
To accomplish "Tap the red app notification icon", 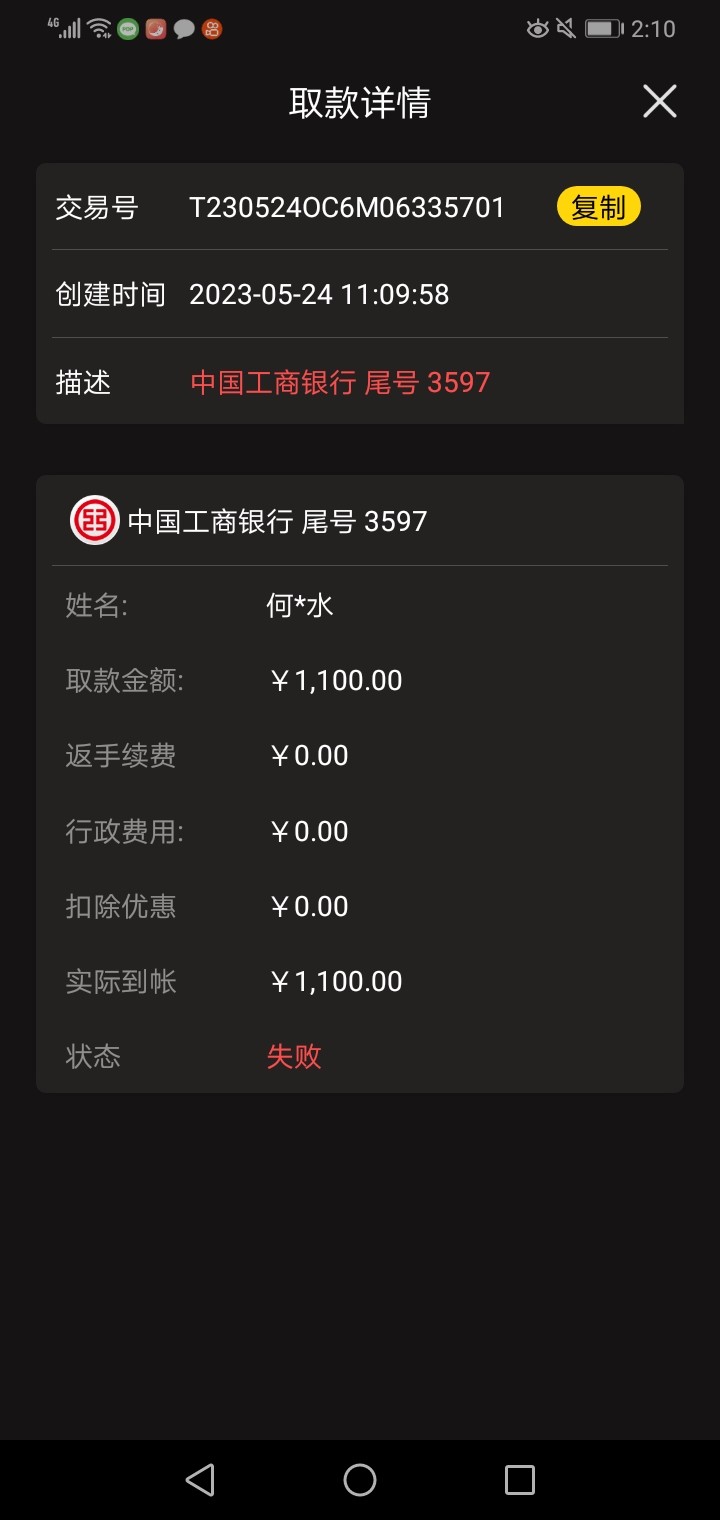I will pos(155,30).
